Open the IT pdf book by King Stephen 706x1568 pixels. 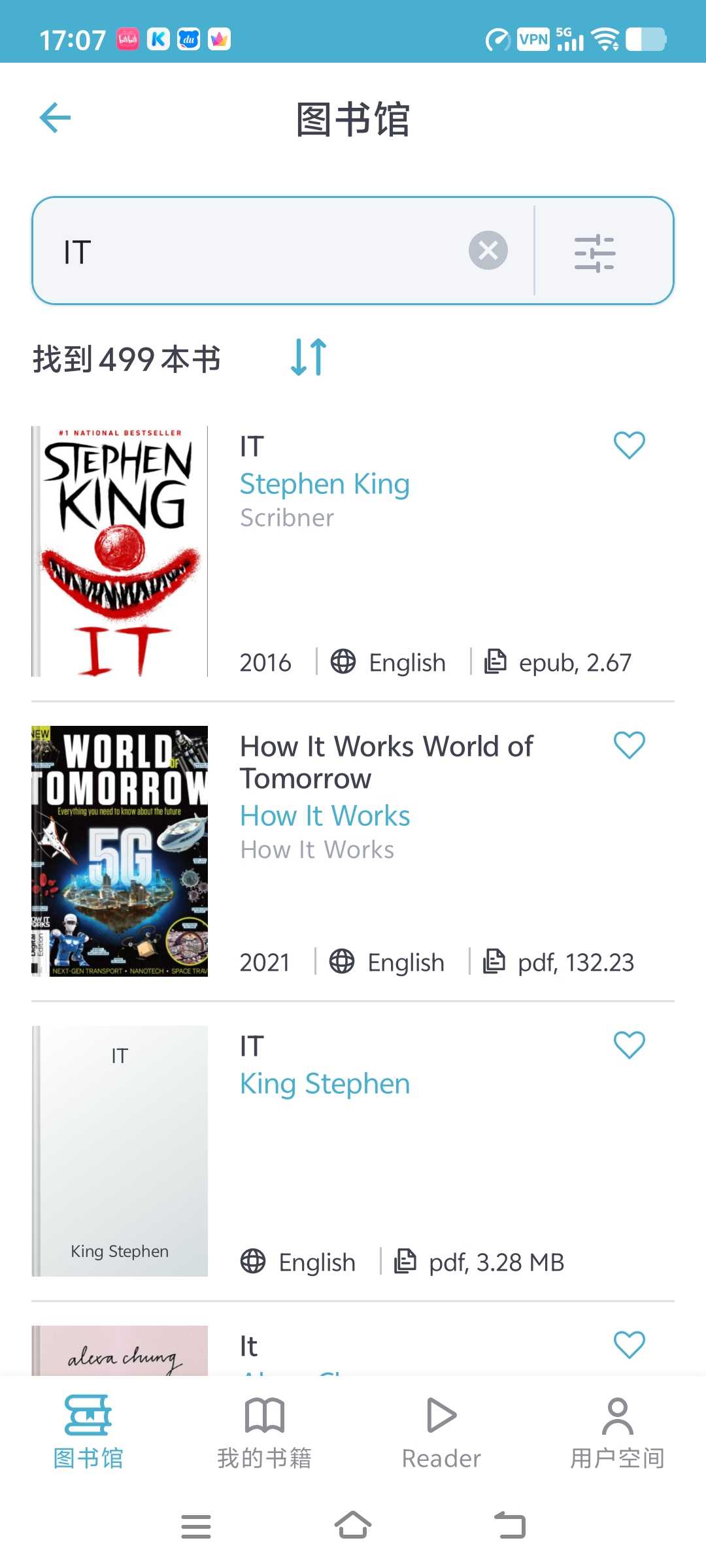click(x=120, y=1151)
